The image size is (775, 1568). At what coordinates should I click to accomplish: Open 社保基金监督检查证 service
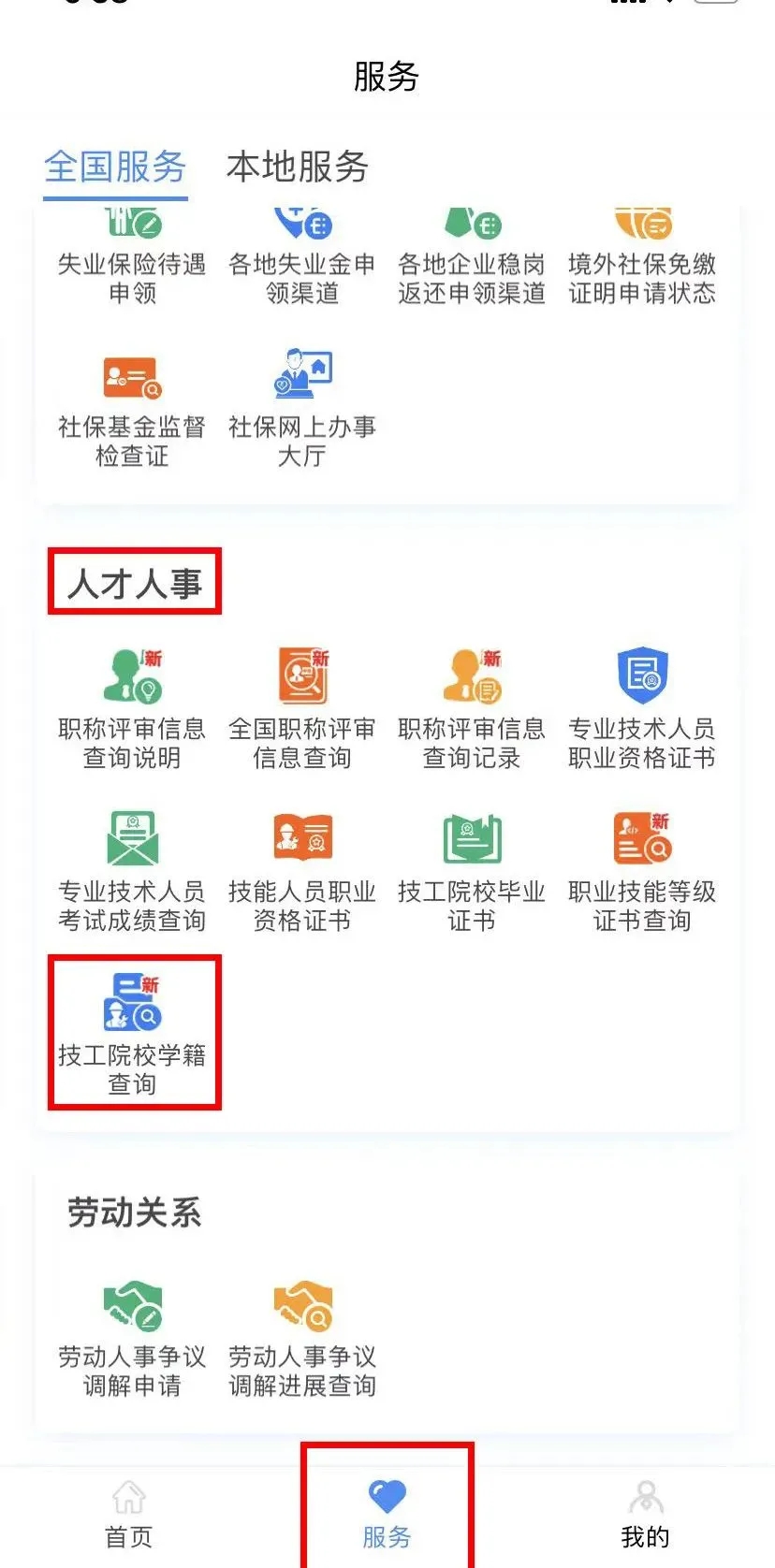click(x=131, y=402)
